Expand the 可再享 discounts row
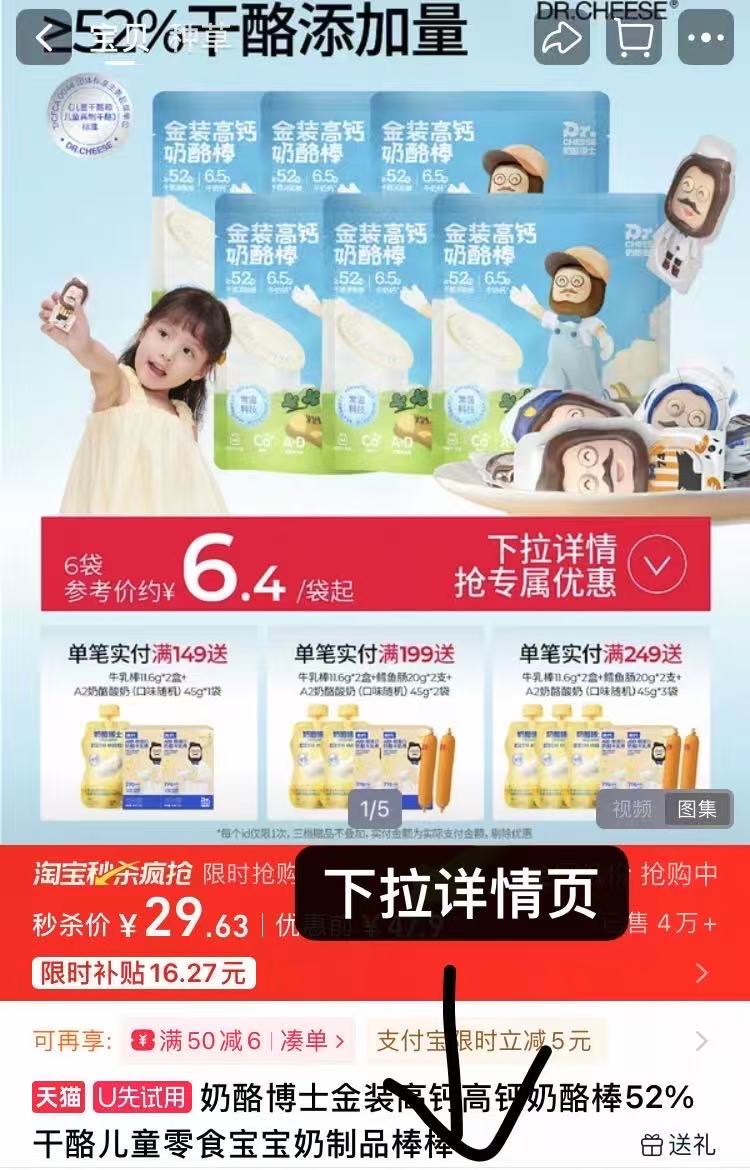 701,1041
